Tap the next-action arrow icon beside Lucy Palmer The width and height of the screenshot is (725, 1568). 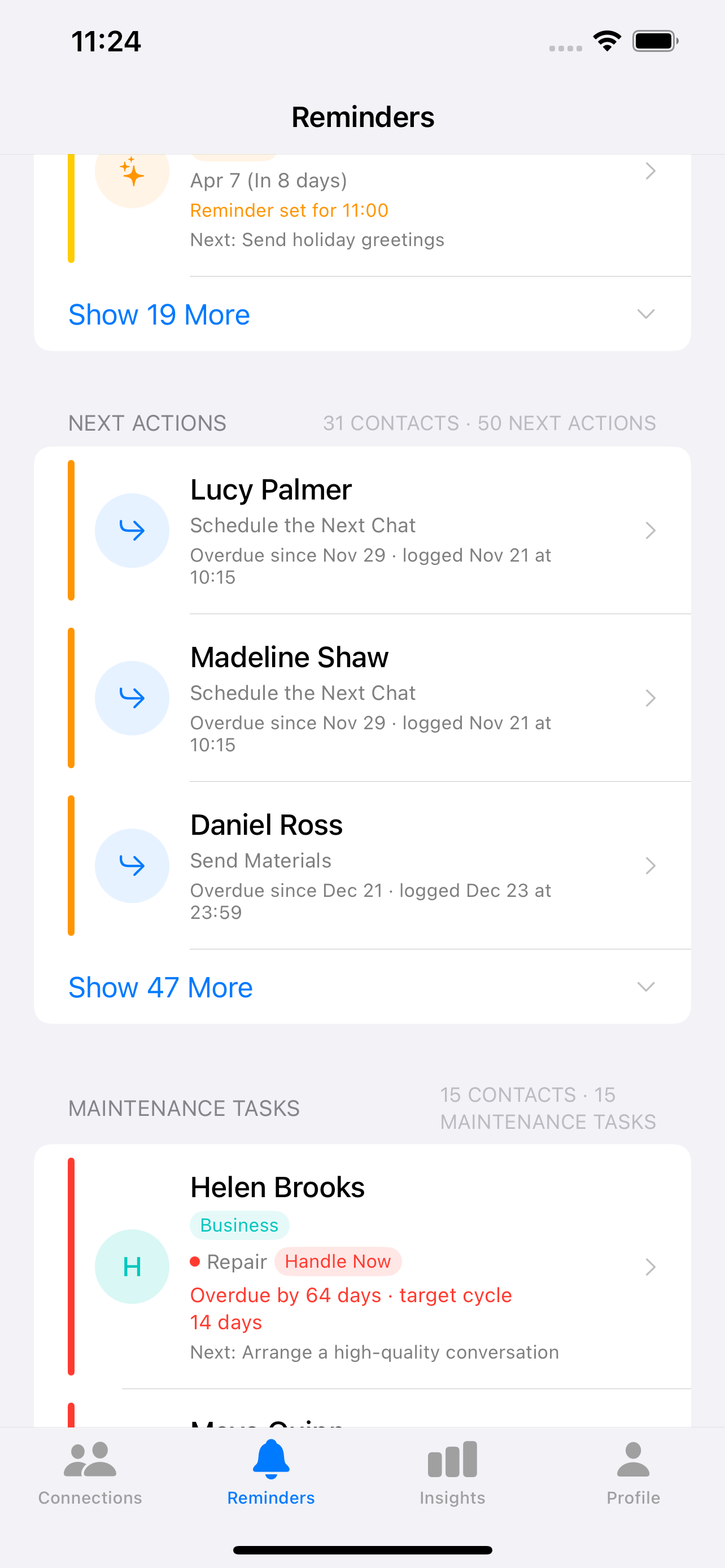132,529
